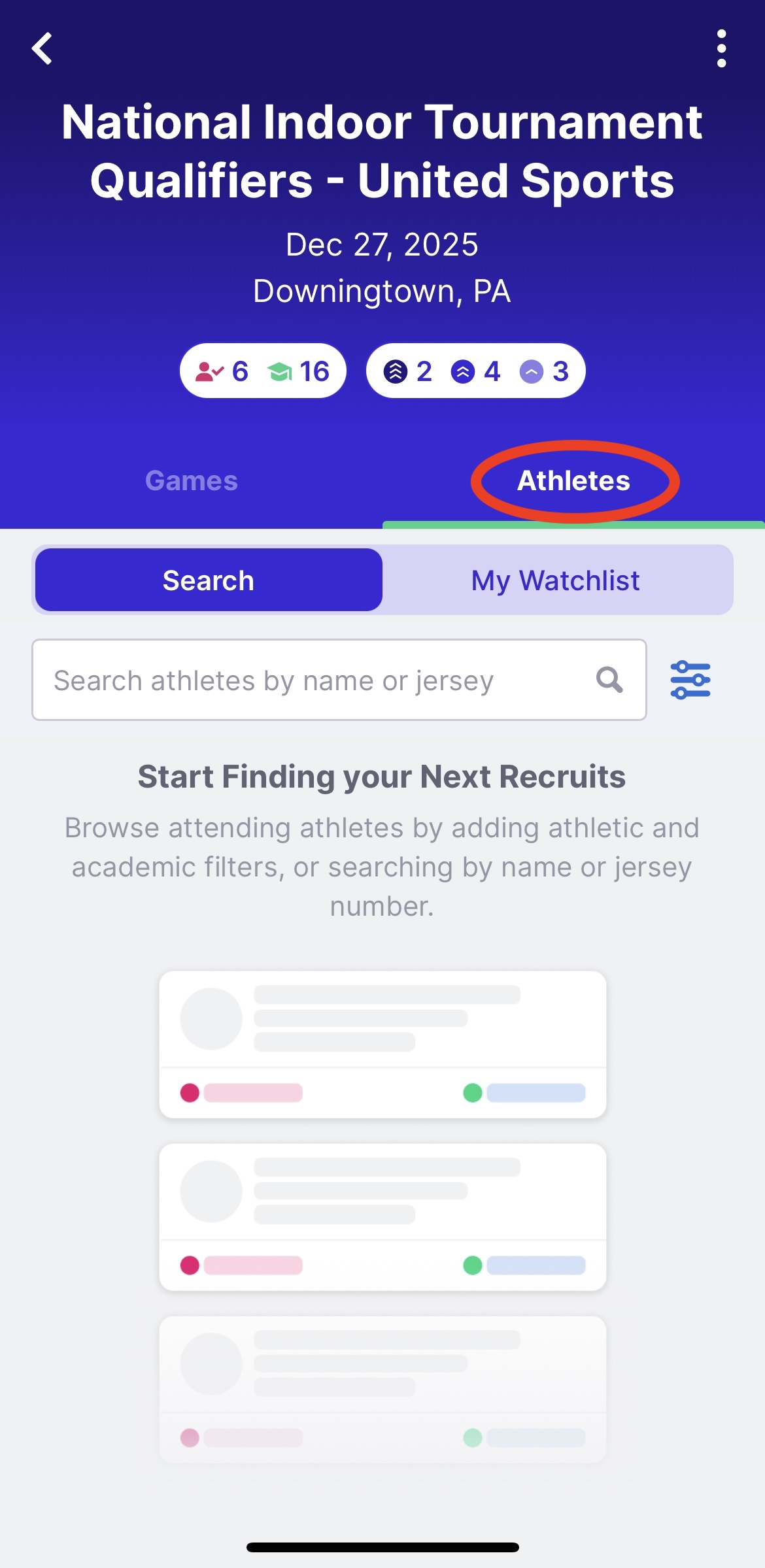Select the Athletes tab
Image resolution: width=765 pixels, height=1568 pixels.
[x=573, y=481]
